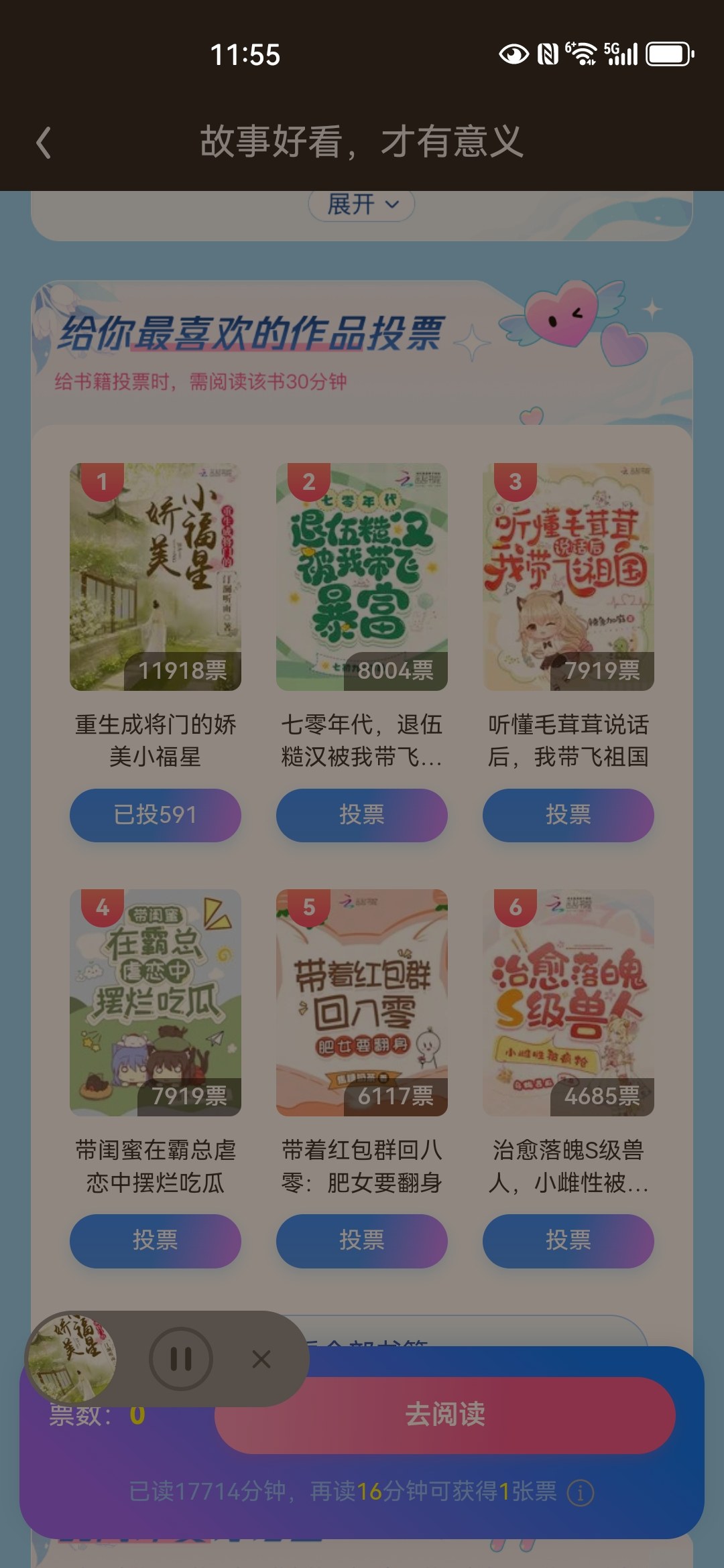The image size is (724, 1568).
Task: Open book cover 带闺蜜在霸总虐恋中摆烂吃瓜
Action: click(156, 1002)
